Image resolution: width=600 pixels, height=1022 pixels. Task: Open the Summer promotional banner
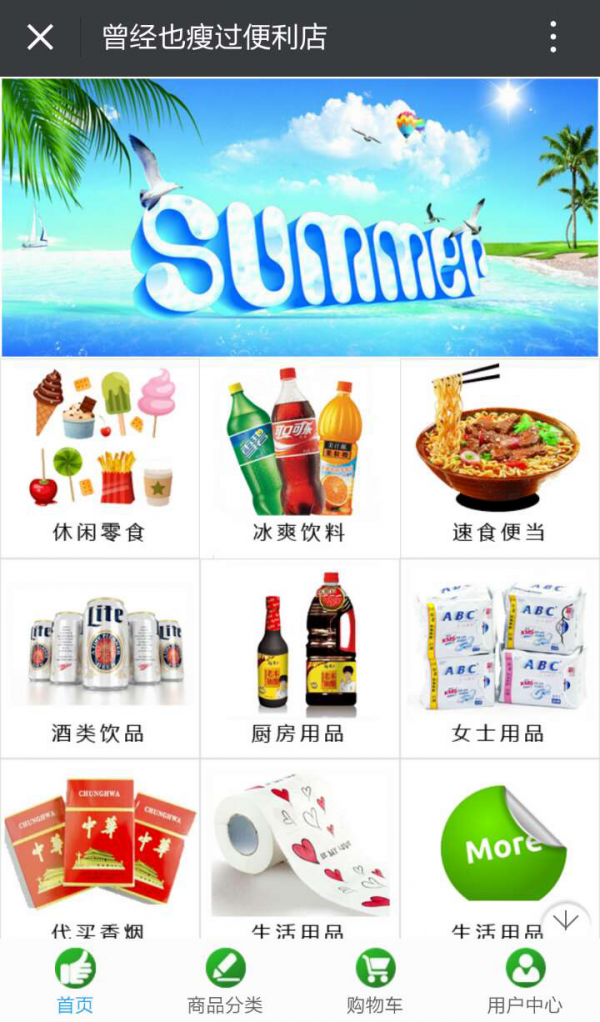[x=300, y=217]
